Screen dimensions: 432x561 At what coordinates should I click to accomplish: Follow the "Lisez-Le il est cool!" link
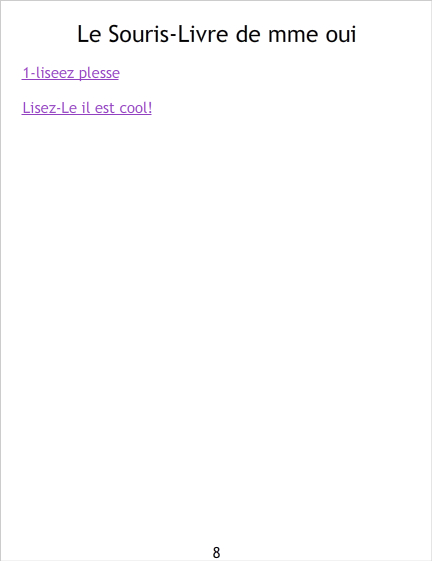(x=87, y=108)
